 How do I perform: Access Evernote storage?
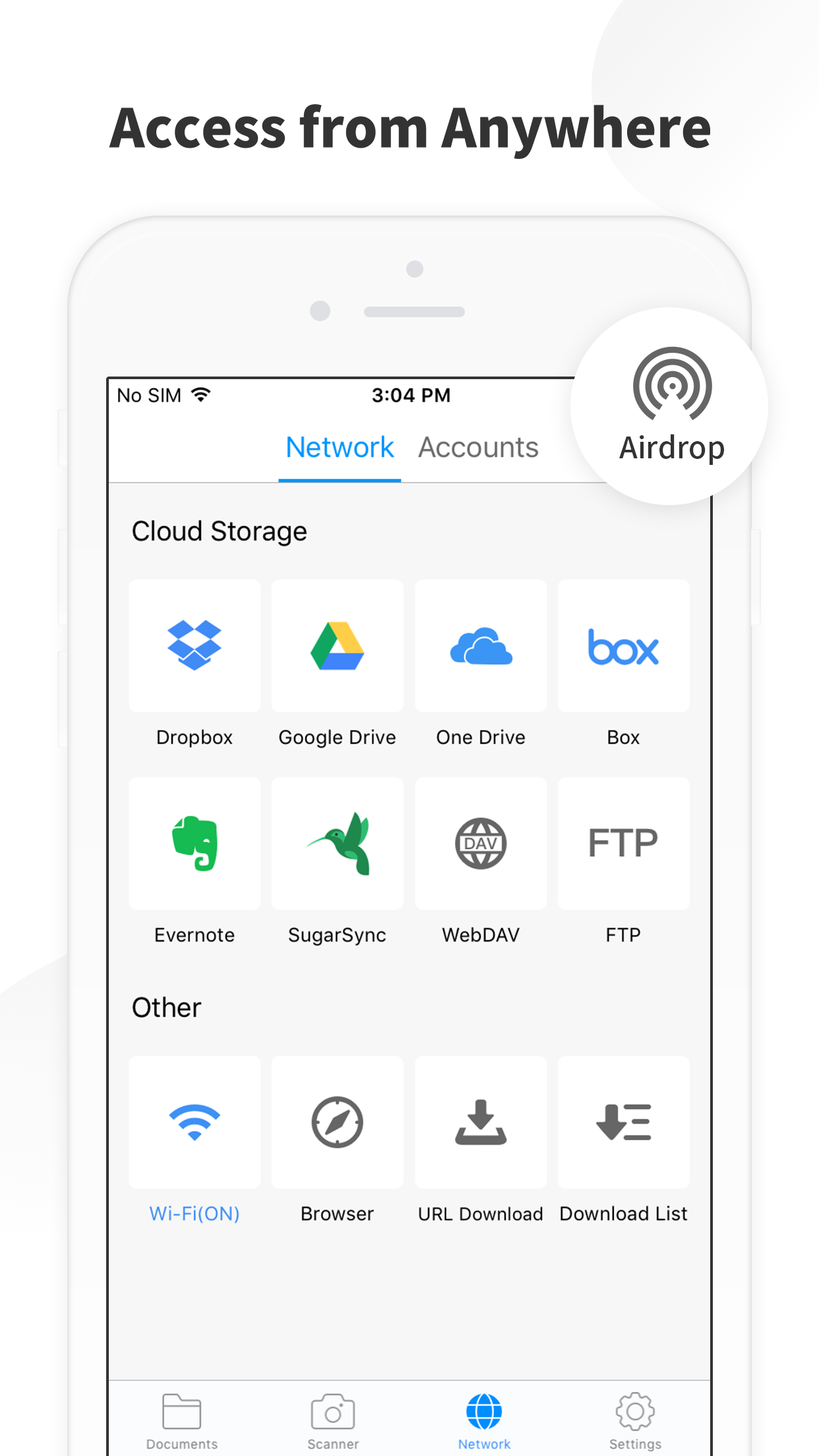[x=195, y=844]
